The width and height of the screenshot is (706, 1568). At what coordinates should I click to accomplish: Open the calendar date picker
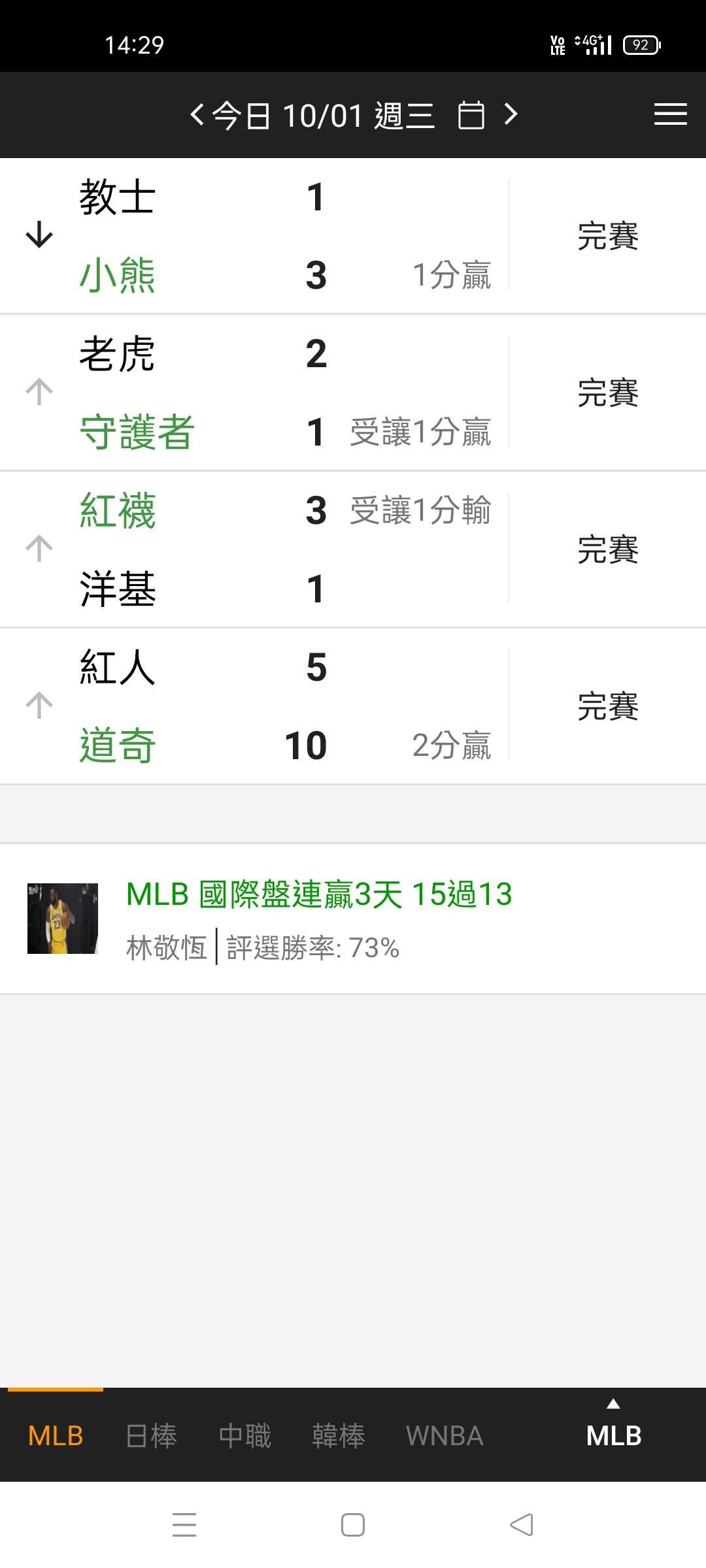click(x=471, y=116)
